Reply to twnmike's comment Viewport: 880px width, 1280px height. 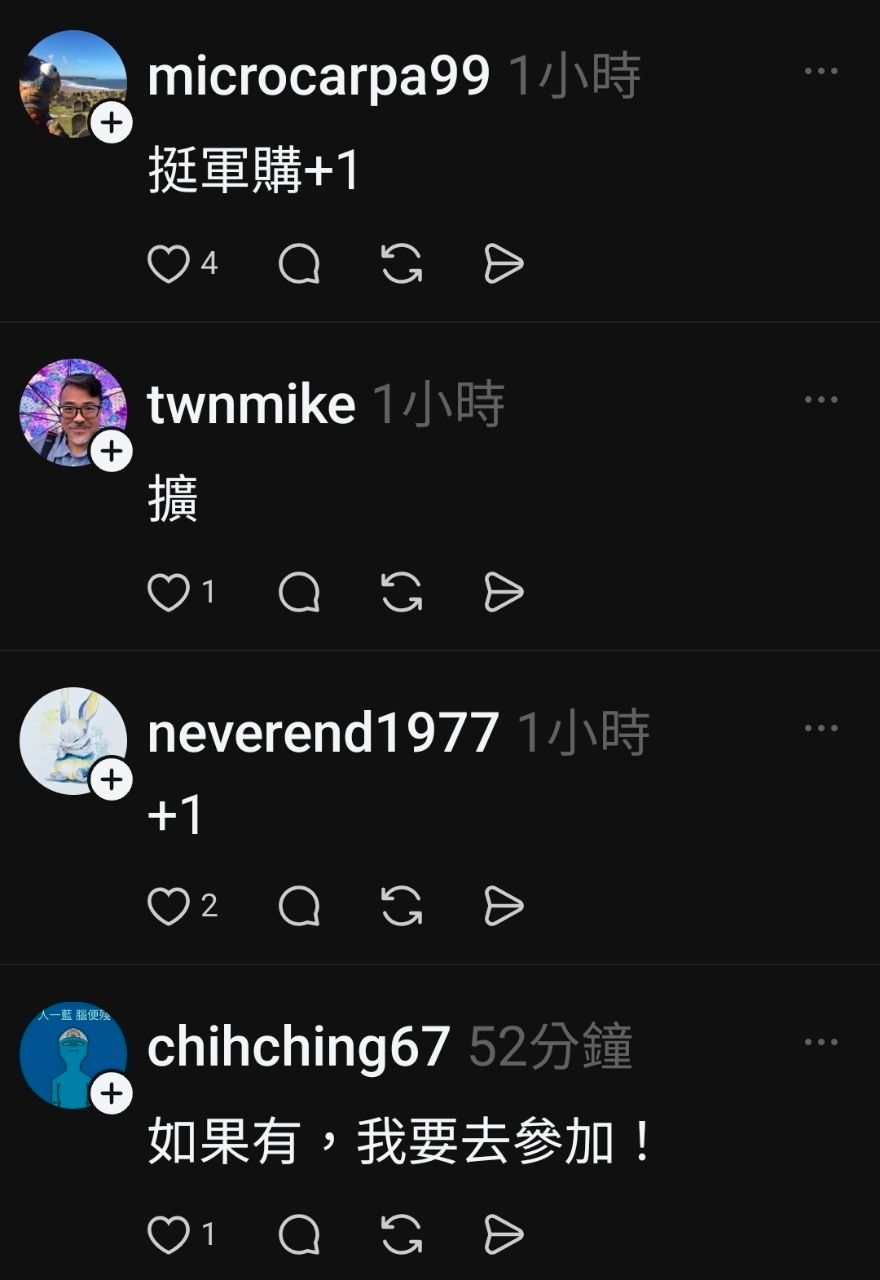click(299, 593)
